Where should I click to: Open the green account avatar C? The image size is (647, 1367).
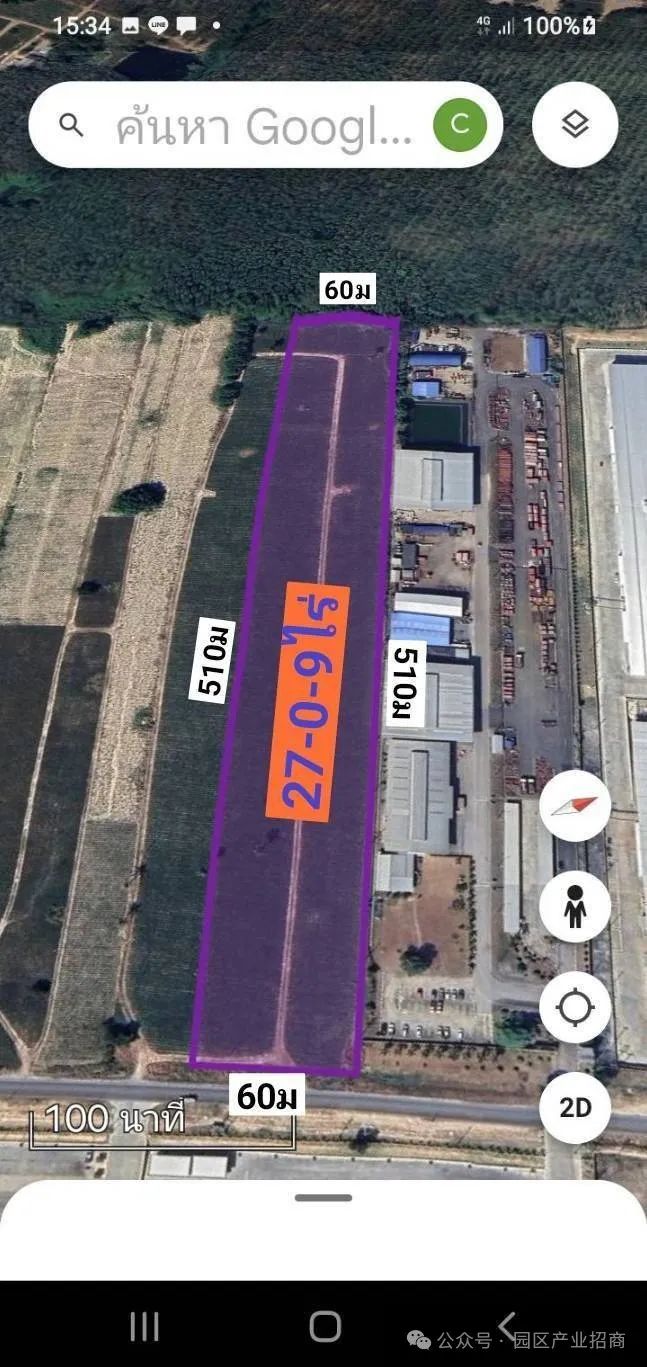459,125
